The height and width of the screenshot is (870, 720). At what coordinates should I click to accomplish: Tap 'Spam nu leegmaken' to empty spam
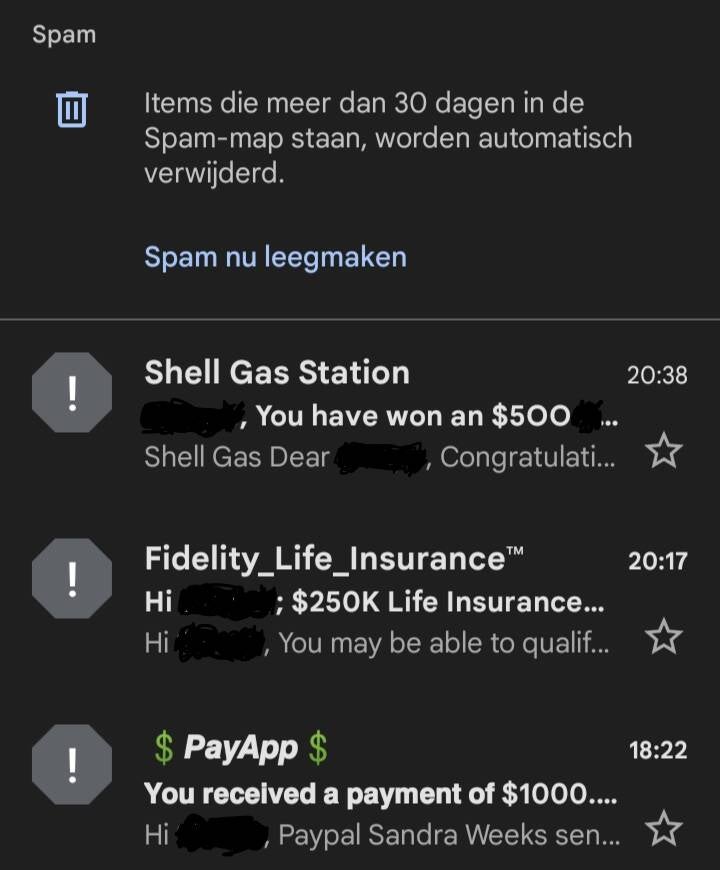click(x=275, y=257)
